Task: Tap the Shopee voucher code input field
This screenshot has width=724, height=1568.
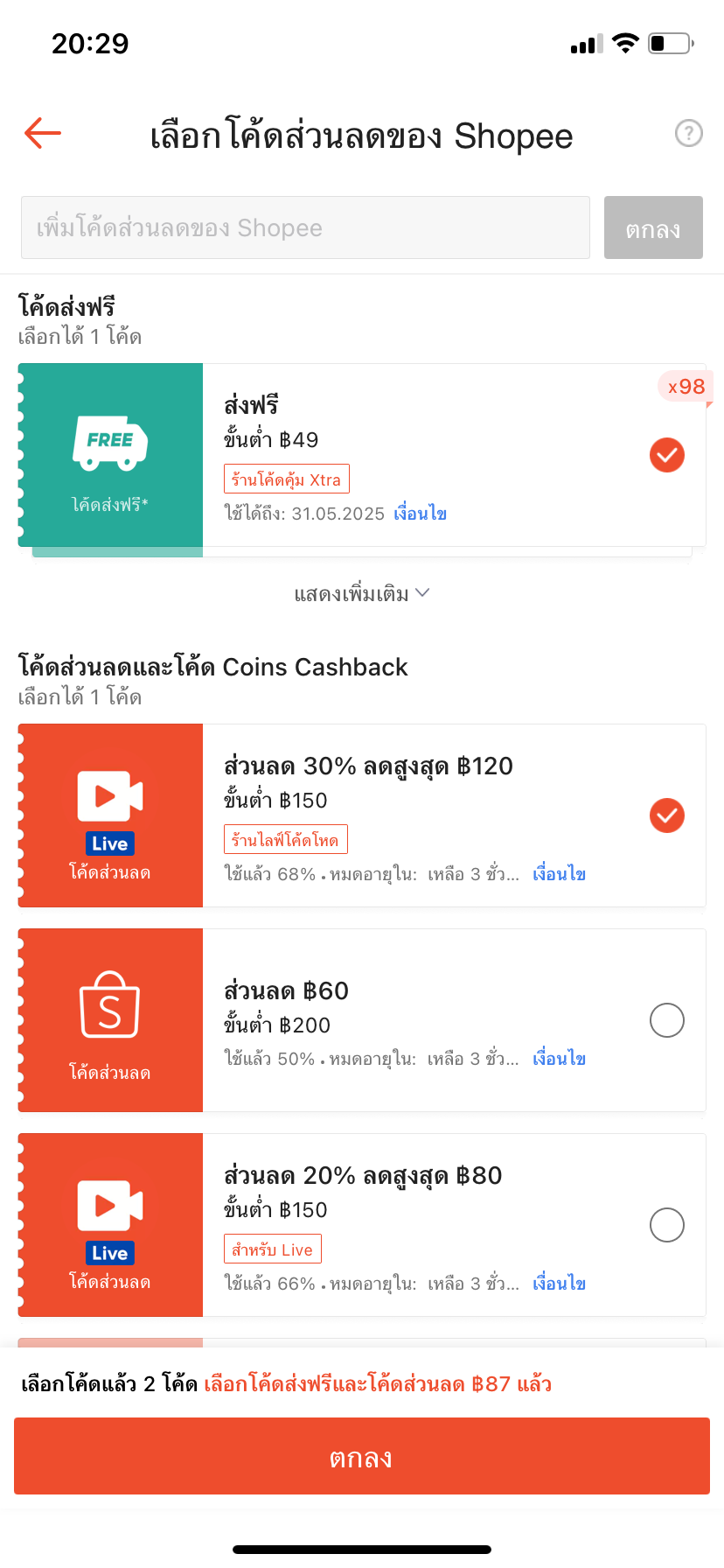Action: (x=305, y=227)
